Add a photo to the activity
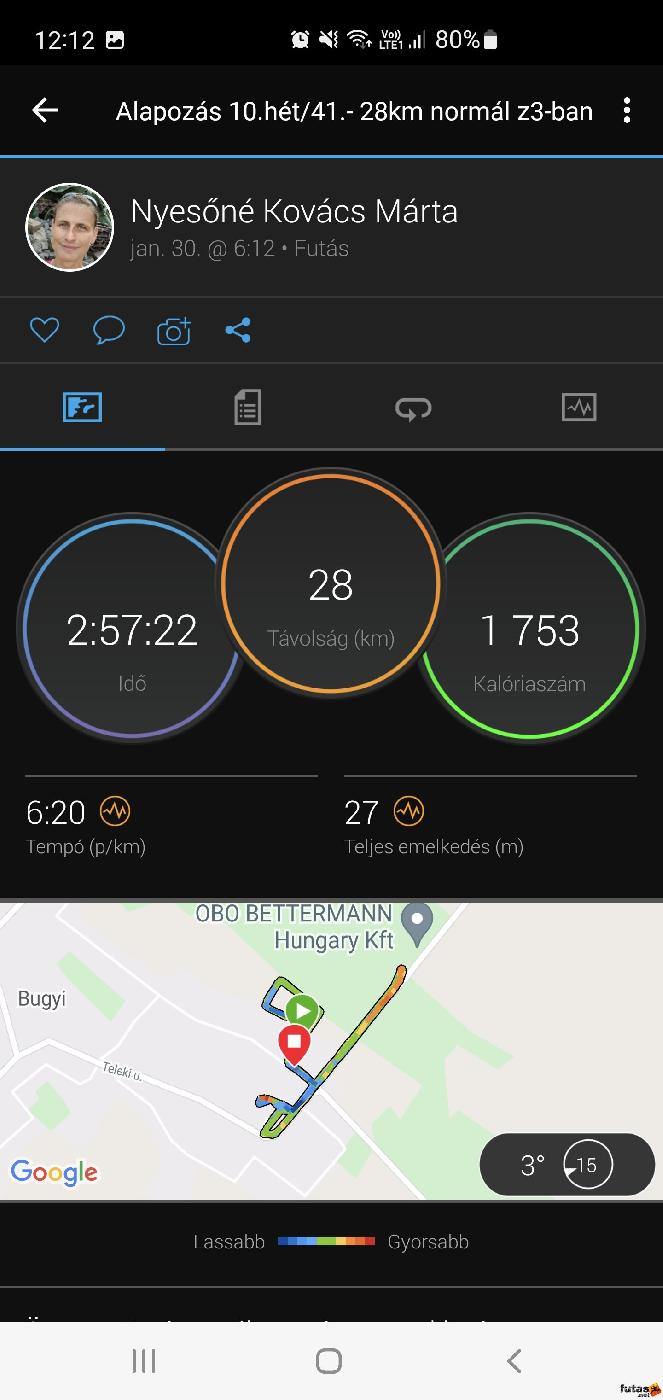The width and height of the screenshot is (663, 1400). [x=173, y=331]
